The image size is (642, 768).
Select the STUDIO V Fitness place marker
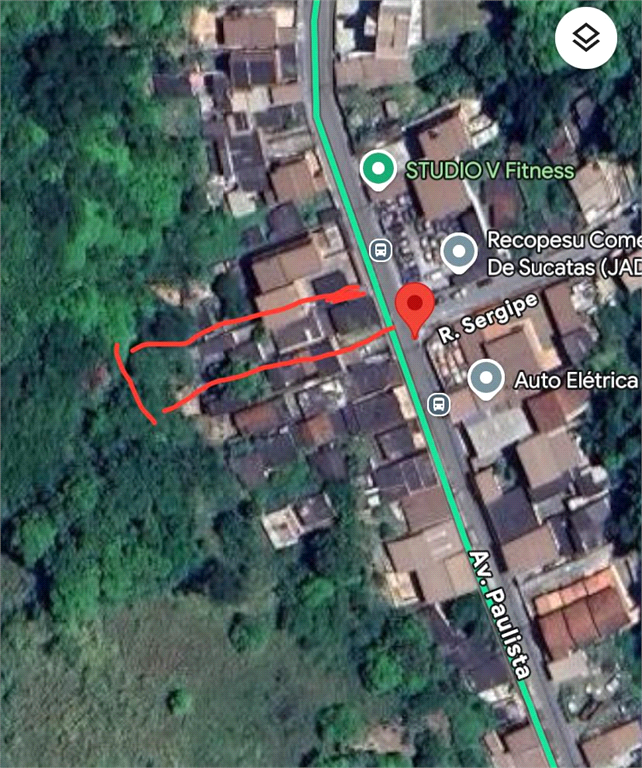377,170
